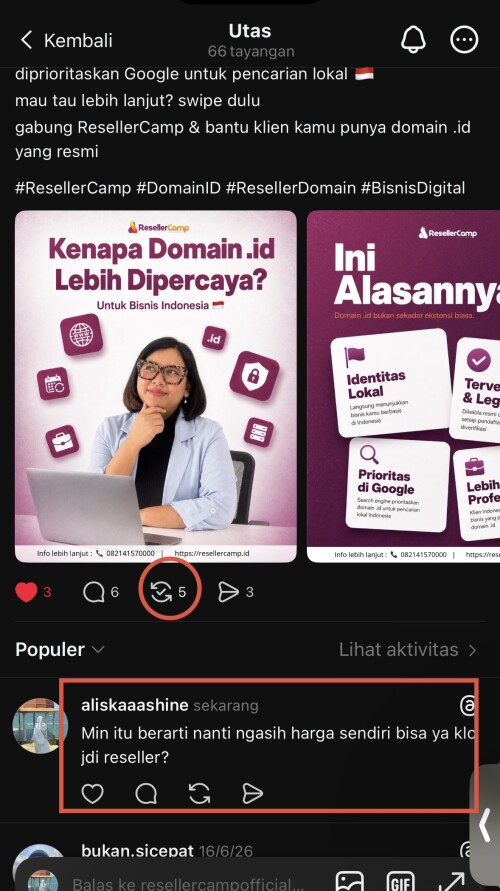
Task: Expand the Populer sort dropdown
Action: tap(60, 649)
